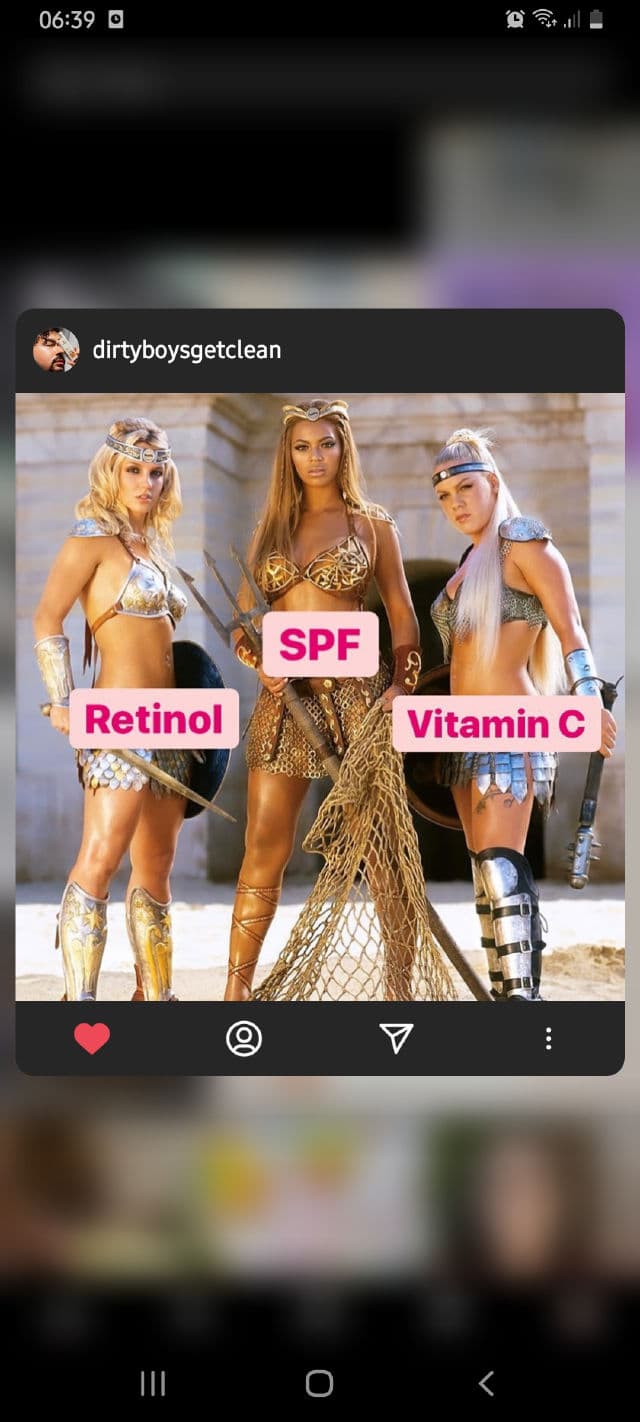Viewport: 640px width, 1422px height.
Task: View the dirtyboysgetclean profile via the person icon
Action: coord(244,1039)
